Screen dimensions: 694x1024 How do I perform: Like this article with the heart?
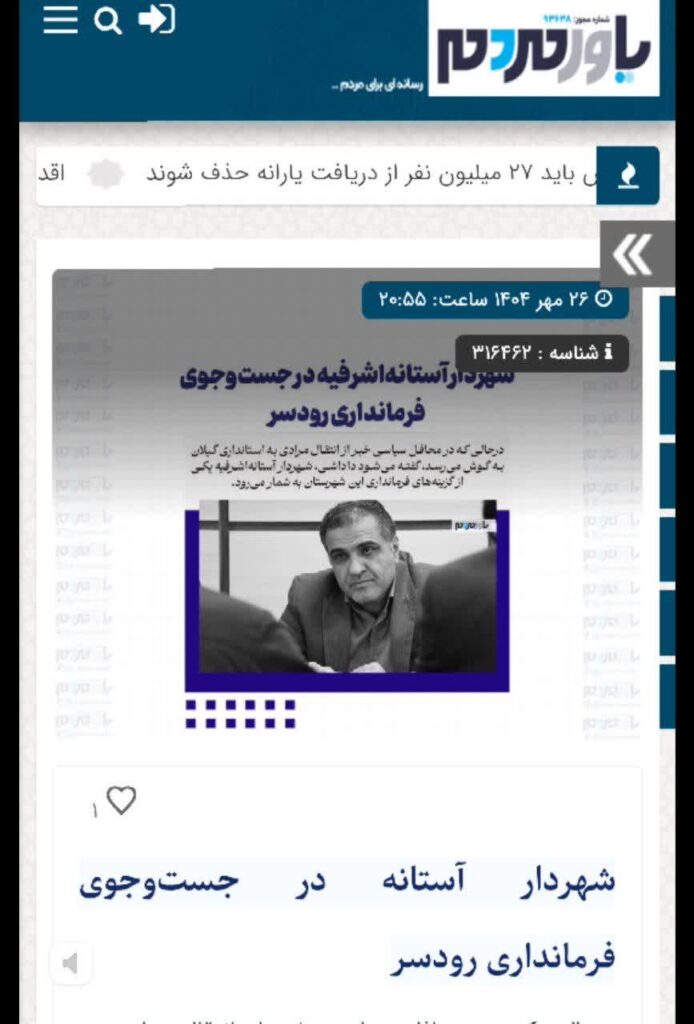point(121,799)
